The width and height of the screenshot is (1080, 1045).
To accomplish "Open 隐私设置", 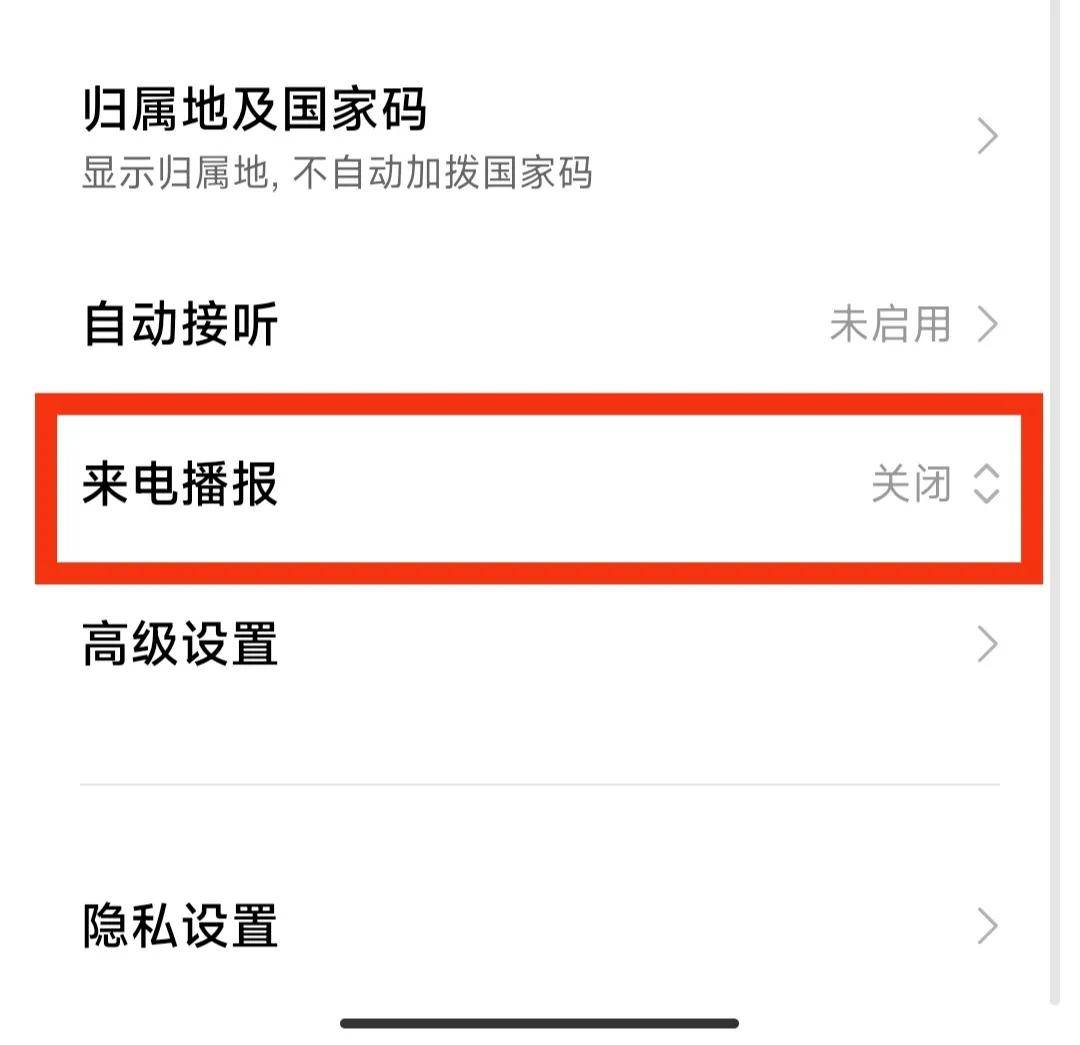I will coord(540,926).
